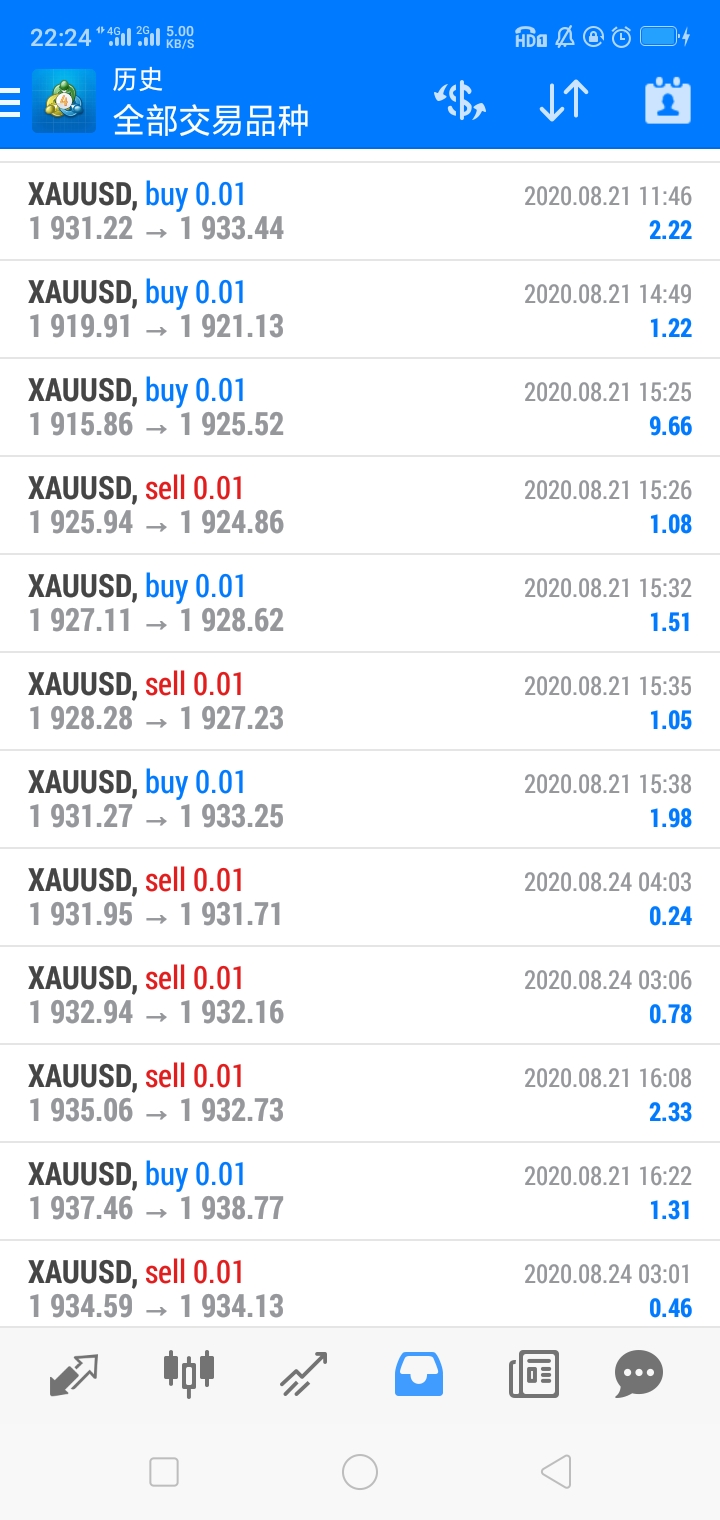Viewport: 720px width, 1520px height.
Task: Go to home screen via system button
Action: [x=360, y=1472]
